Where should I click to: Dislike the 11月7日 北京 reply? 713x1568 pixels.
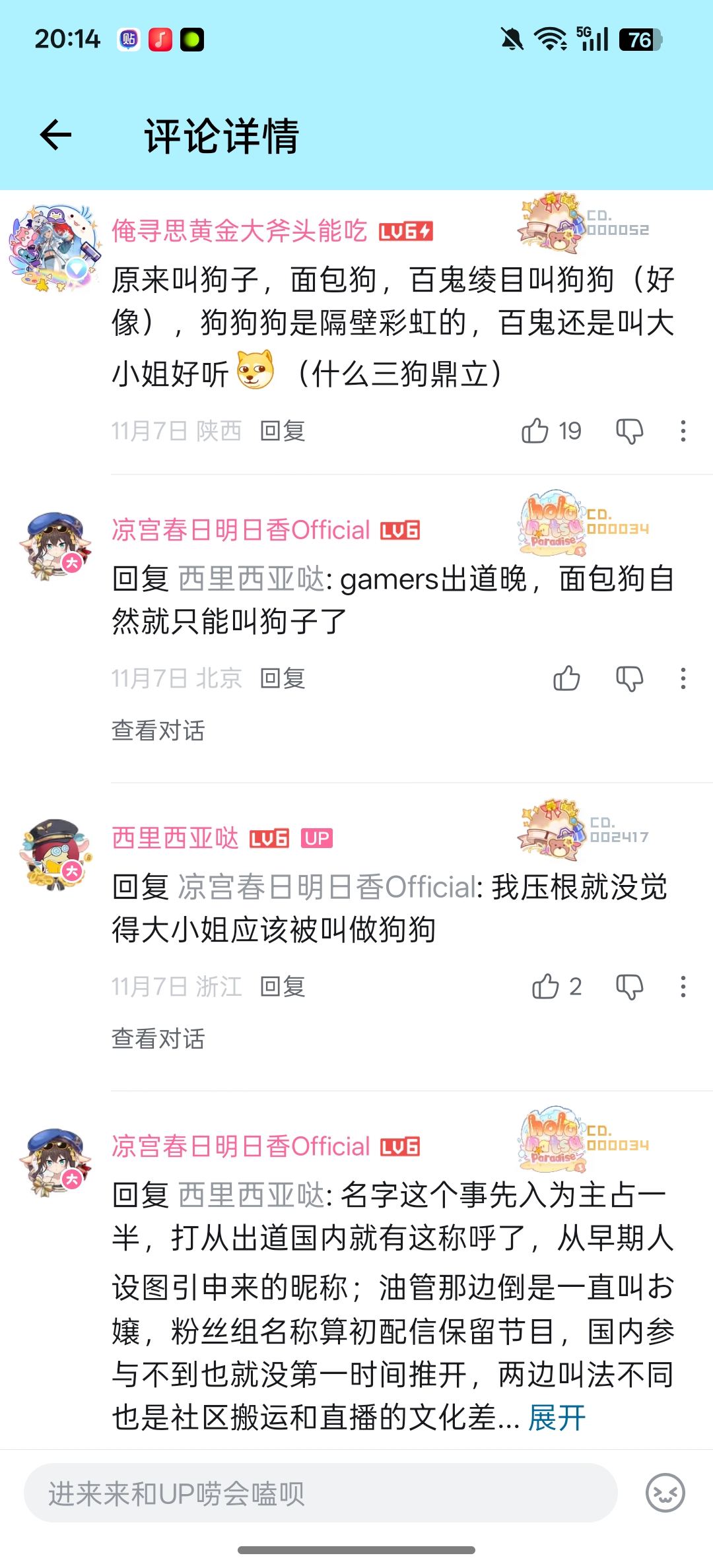pos(629,678)
